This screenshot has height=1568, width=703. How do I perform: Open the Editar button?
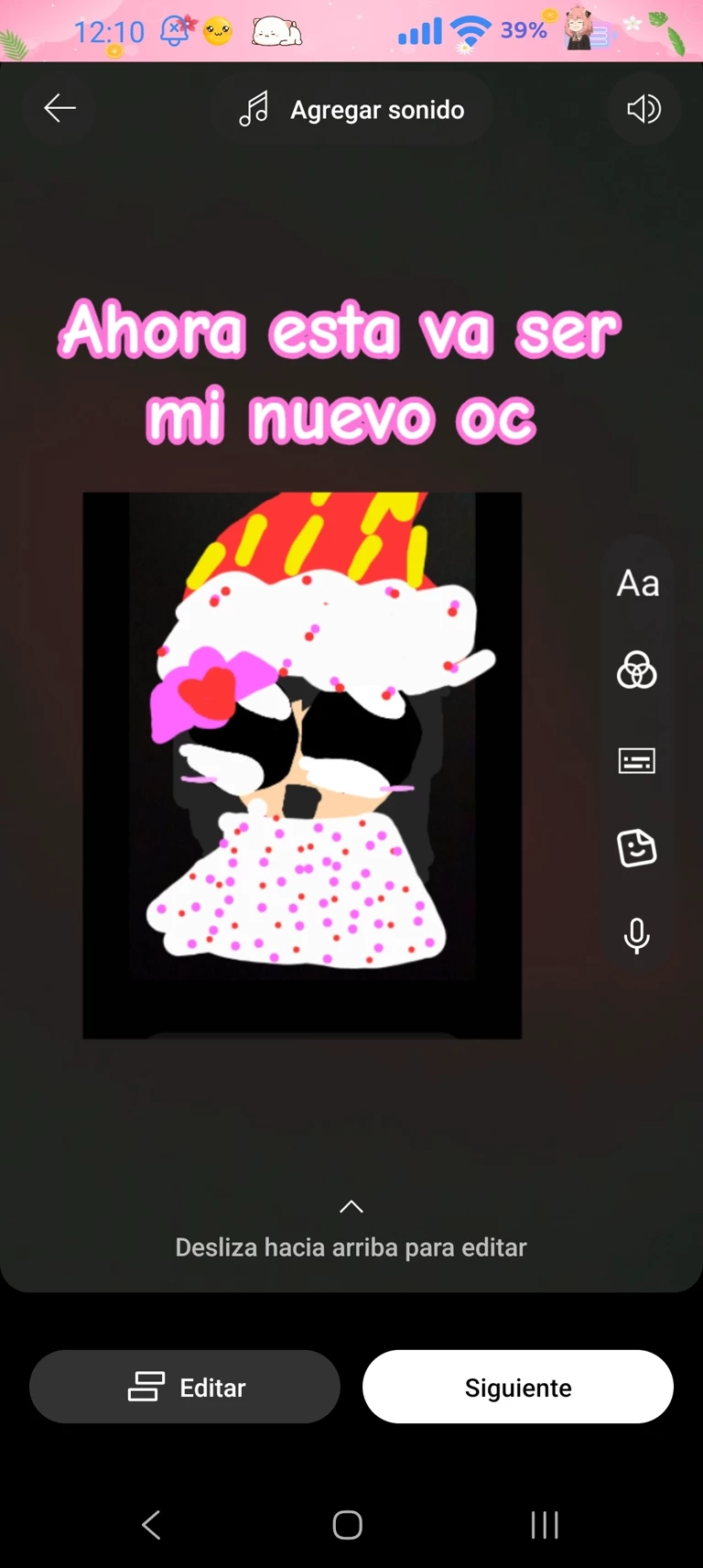point(185,1387)
